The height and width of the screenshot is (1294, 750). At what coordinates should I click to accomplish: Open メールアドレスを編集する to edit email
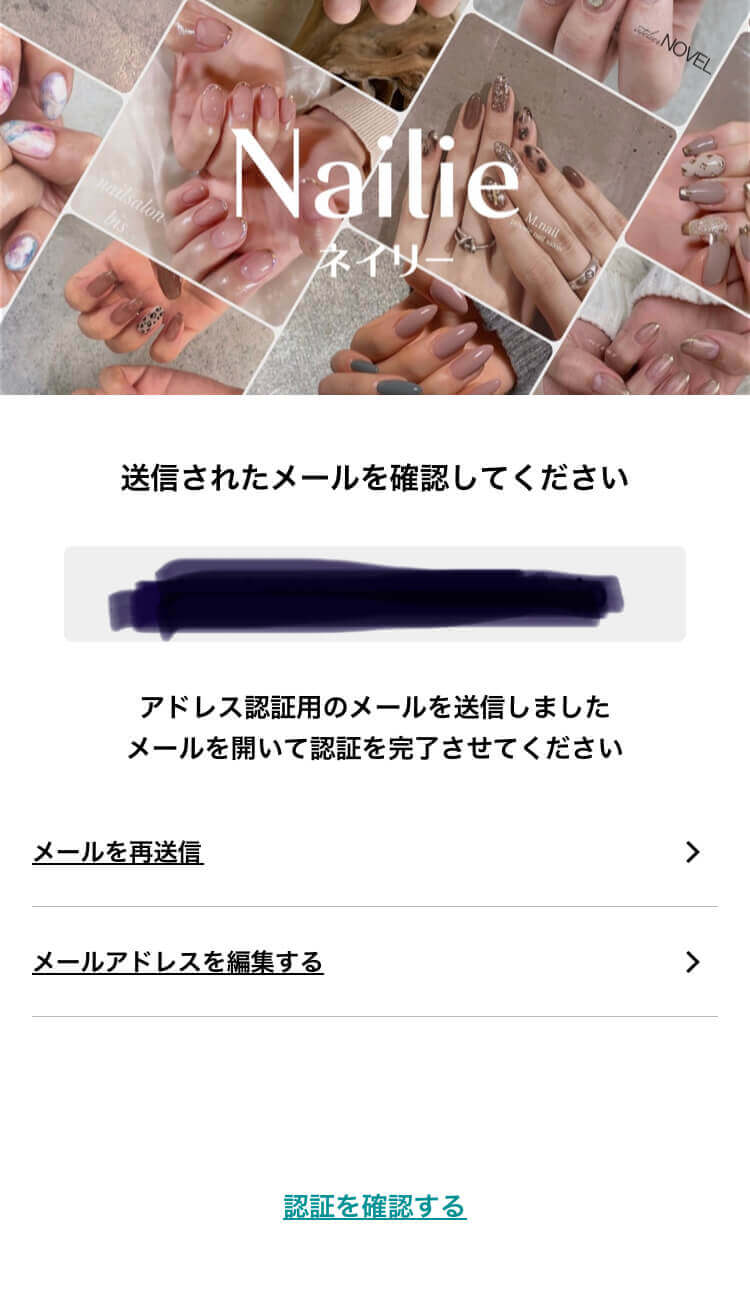tap(178, 963)
